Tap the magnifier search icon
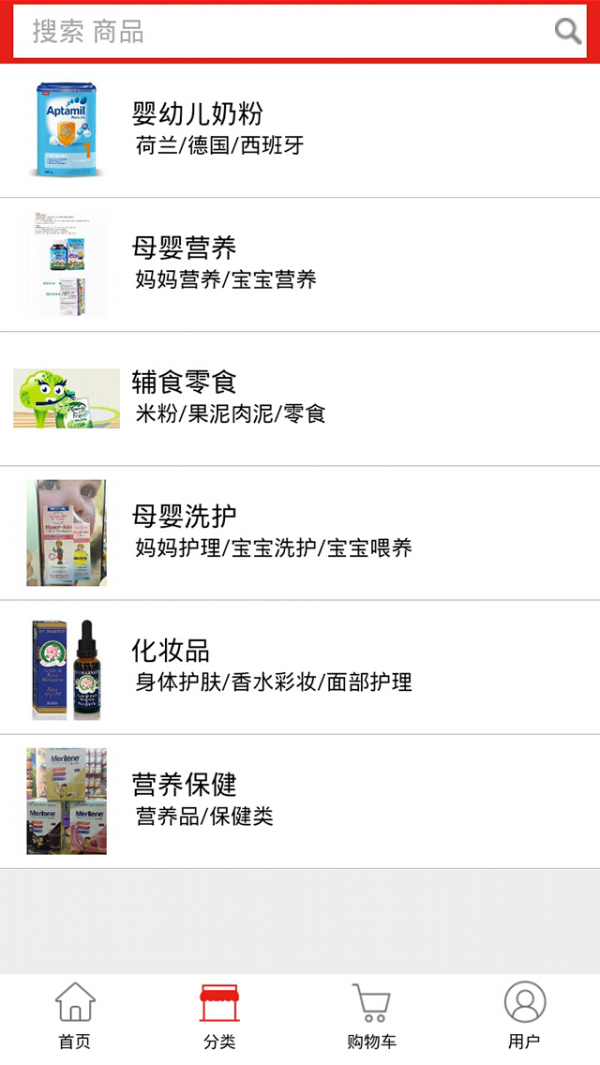 [568, 32]
